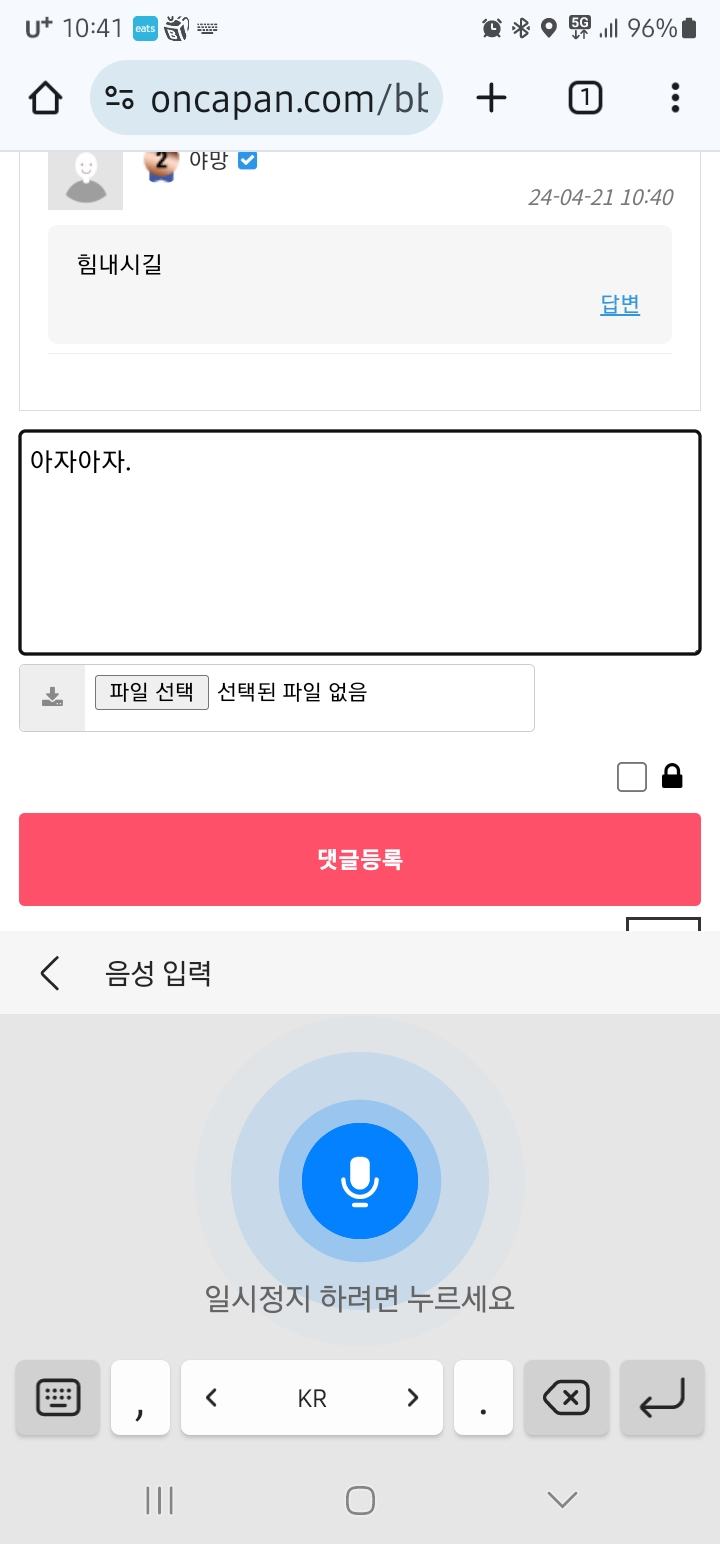Hide the keyboard with the down arrow
Image resolution: width=720 pixels, height=1544 pixels.
(x=562, y=1499)
